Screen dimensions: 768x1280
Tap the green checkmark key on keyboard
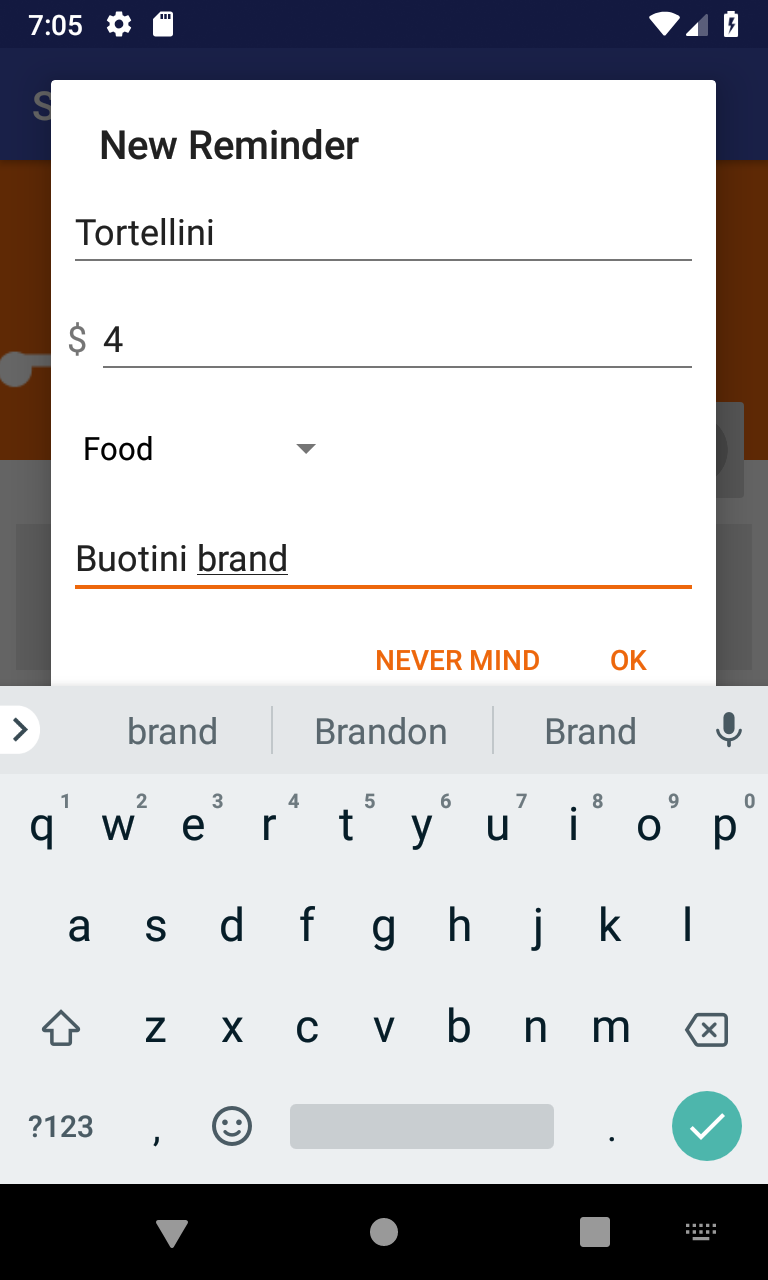(707, 1126)
